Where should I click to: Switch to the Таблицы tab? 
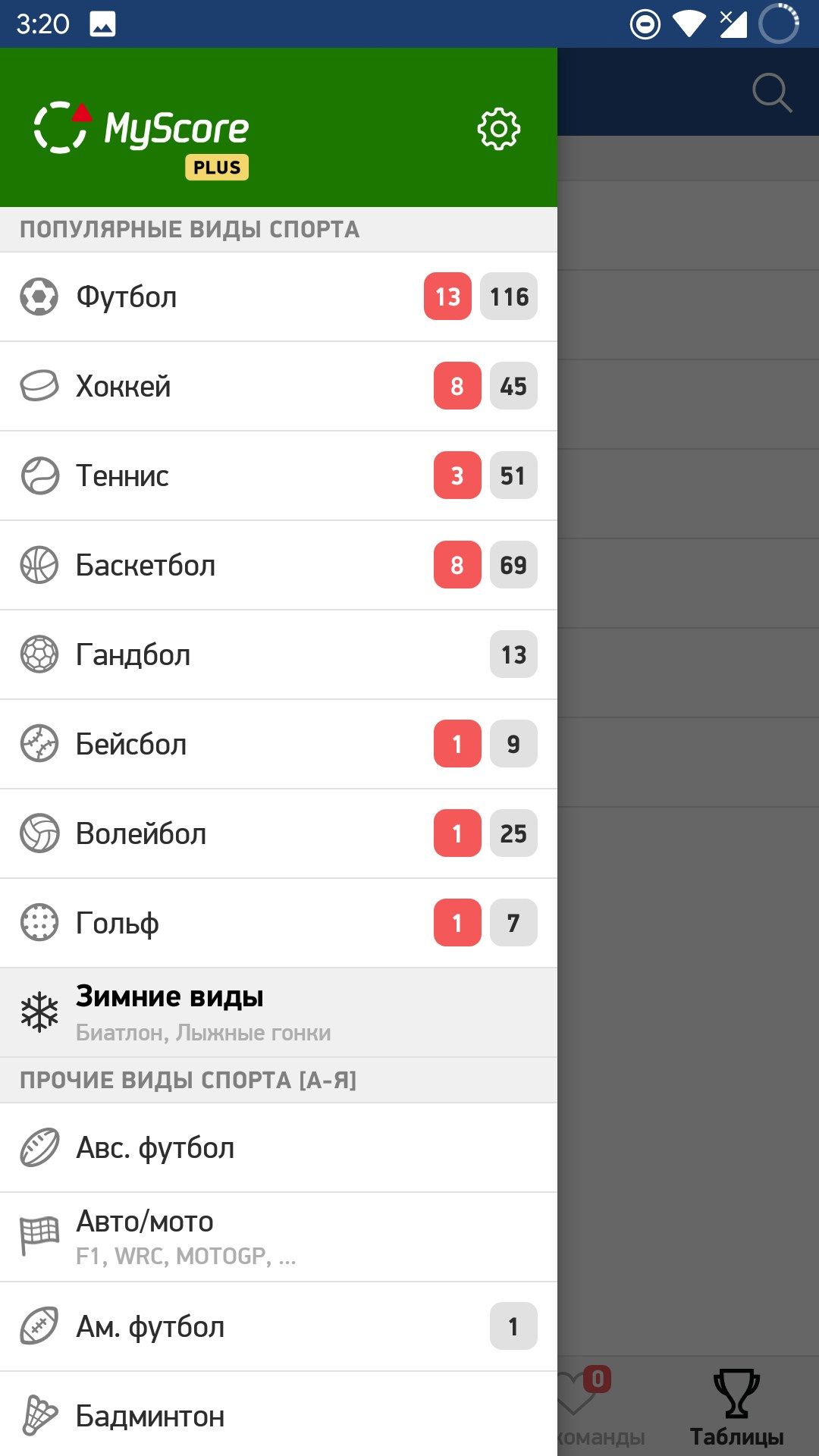(736, 1407)
